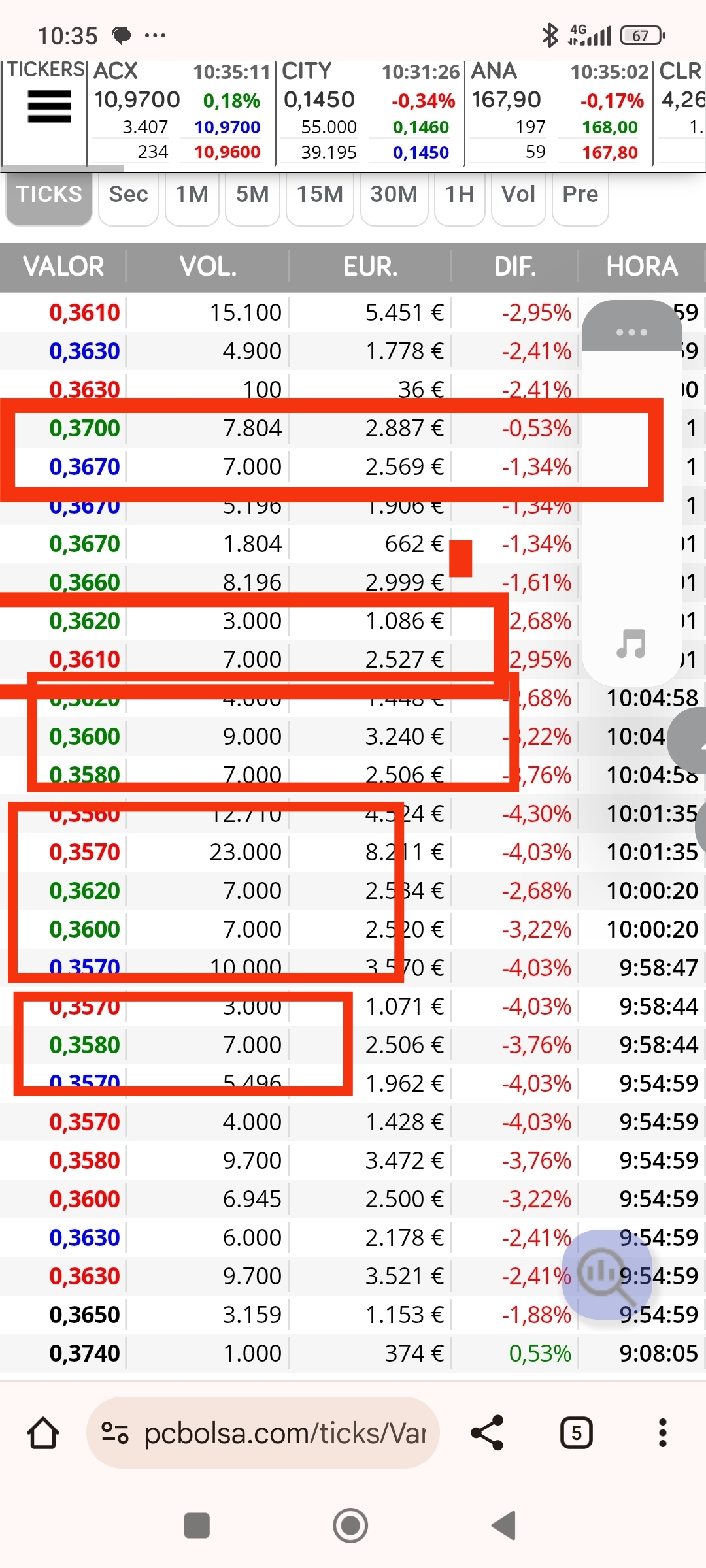Switch to the 5M interval tab

point(252,195)
